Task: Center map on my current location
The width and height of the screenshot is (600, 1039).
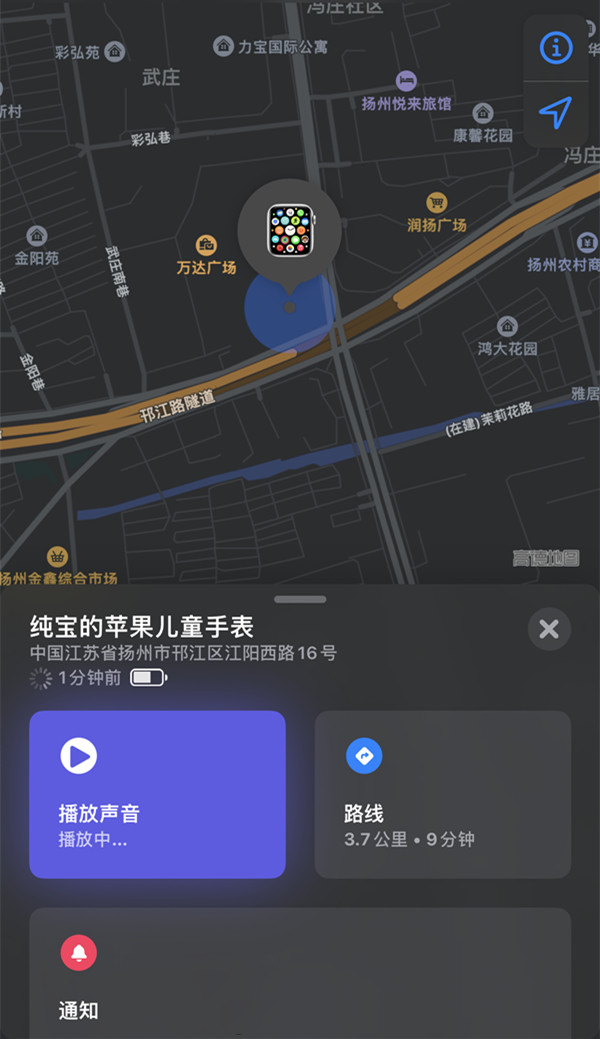Action: (x=555, y=113)
